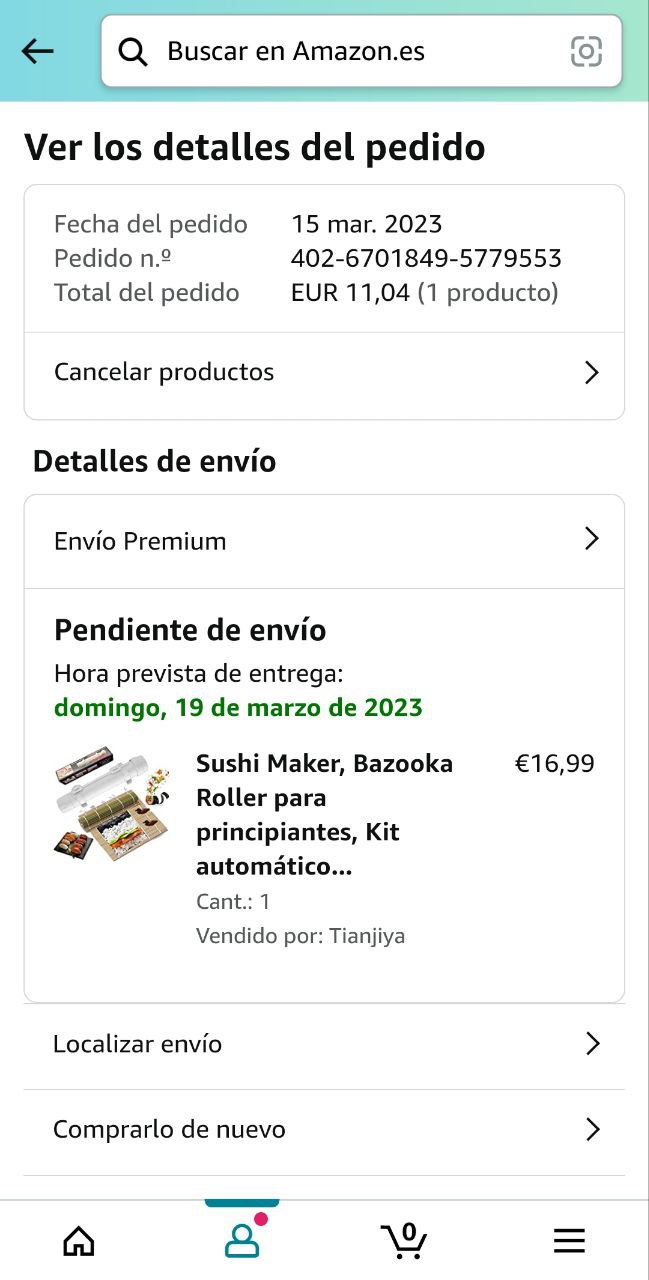The height and width of the screenshot is (1280, 649).
Task: Open the Sushi Maker Bazooka Roller product
Action: coord(324,814)
